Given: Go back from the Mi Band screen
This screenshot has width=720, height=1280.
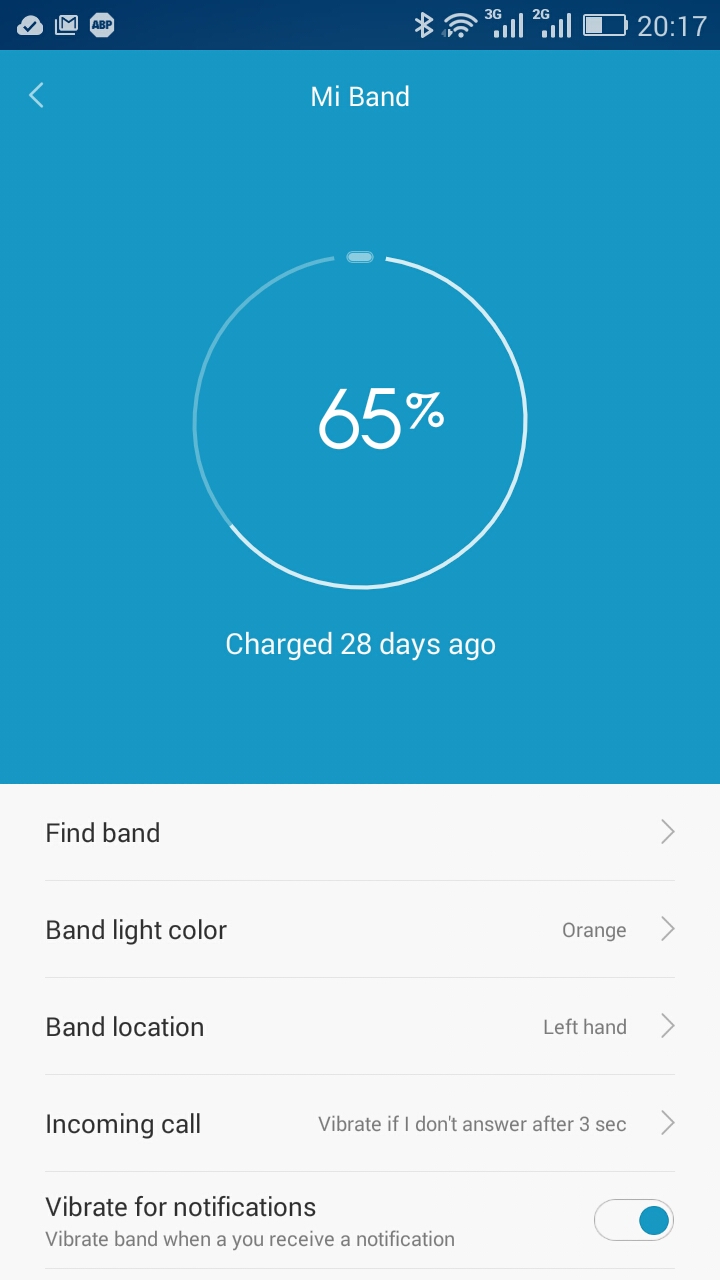Looking at the screenshot, I should [x=37, y=96].
